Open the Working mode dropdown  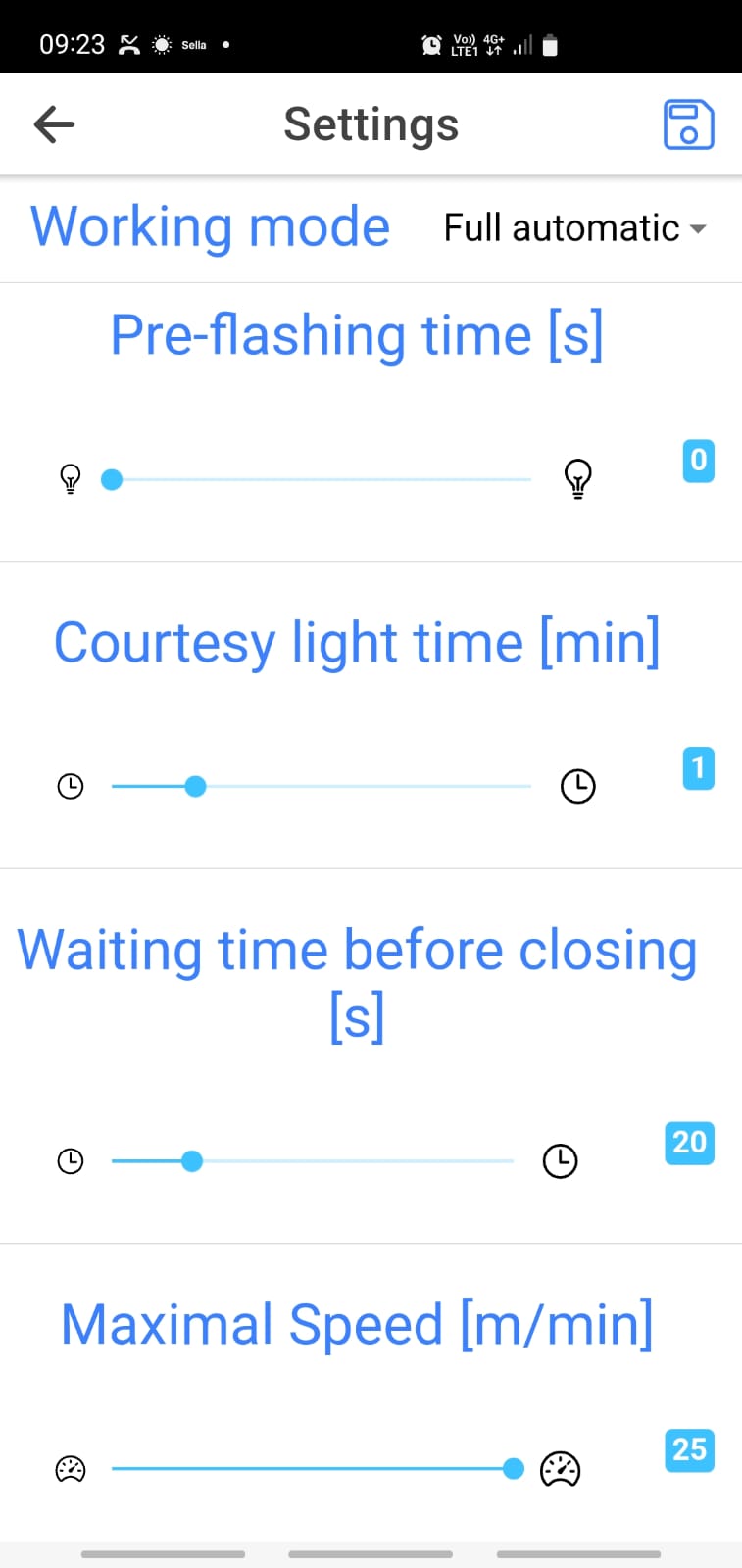coord(574,228)
